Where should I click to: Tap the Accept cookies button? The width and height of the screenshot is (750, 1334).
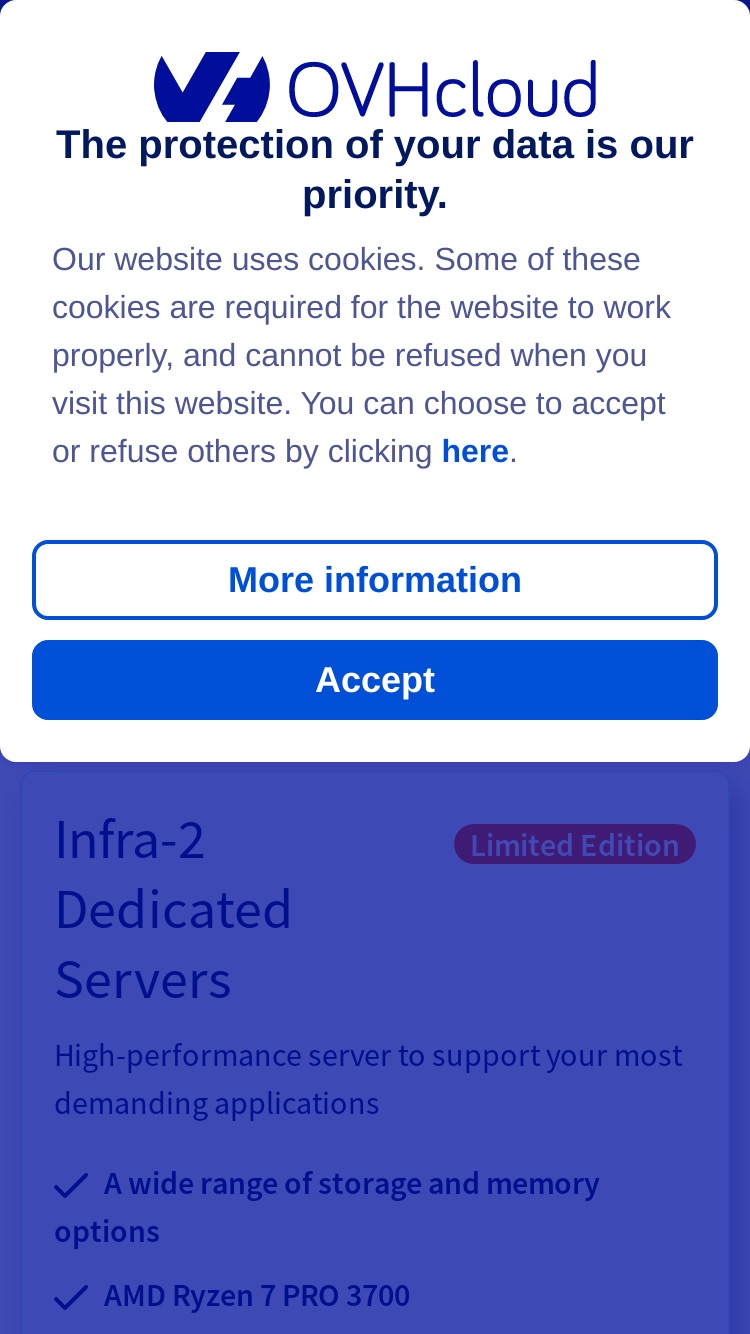pyautogui.click(x=375, y=680)
